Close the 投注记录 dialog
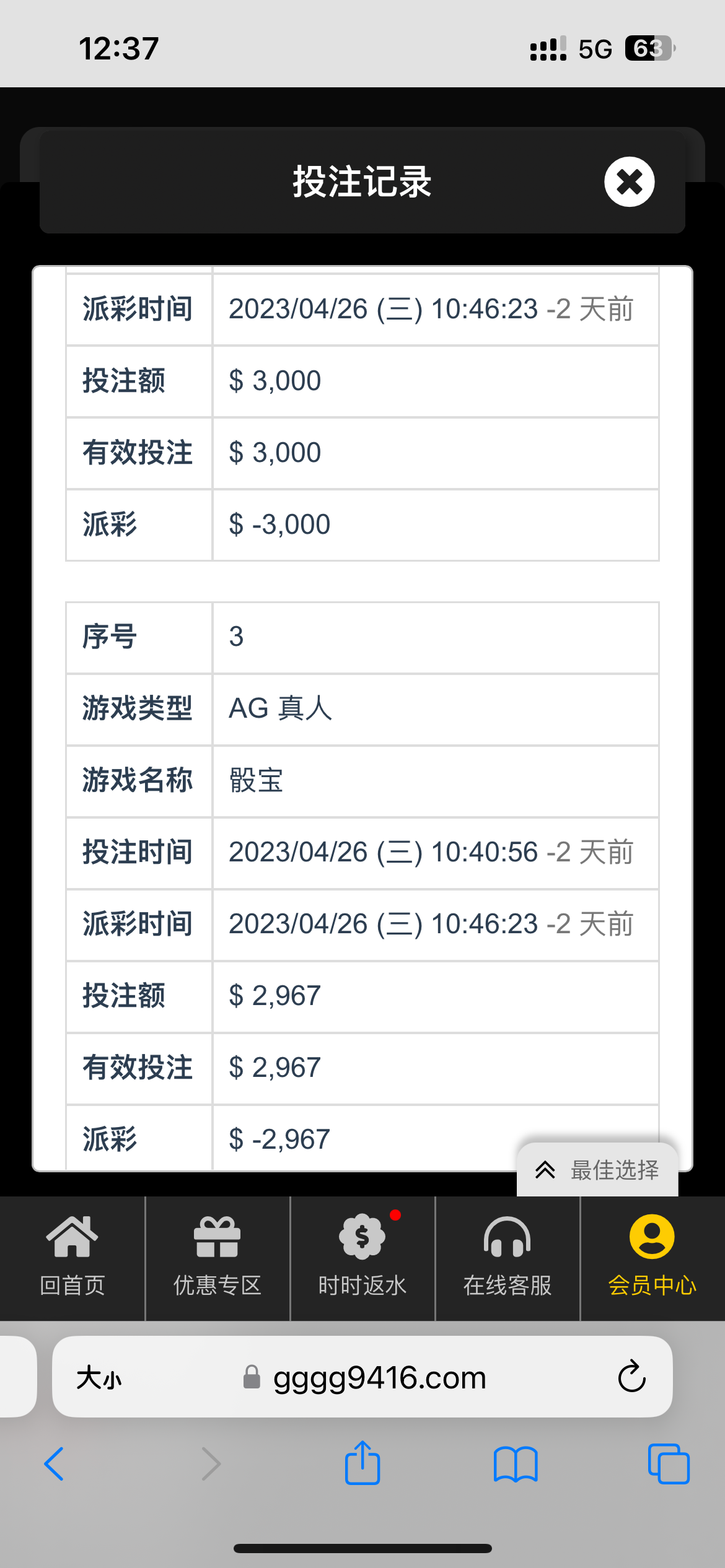This screenshot has height=1568, width=725. click(629, 182)
